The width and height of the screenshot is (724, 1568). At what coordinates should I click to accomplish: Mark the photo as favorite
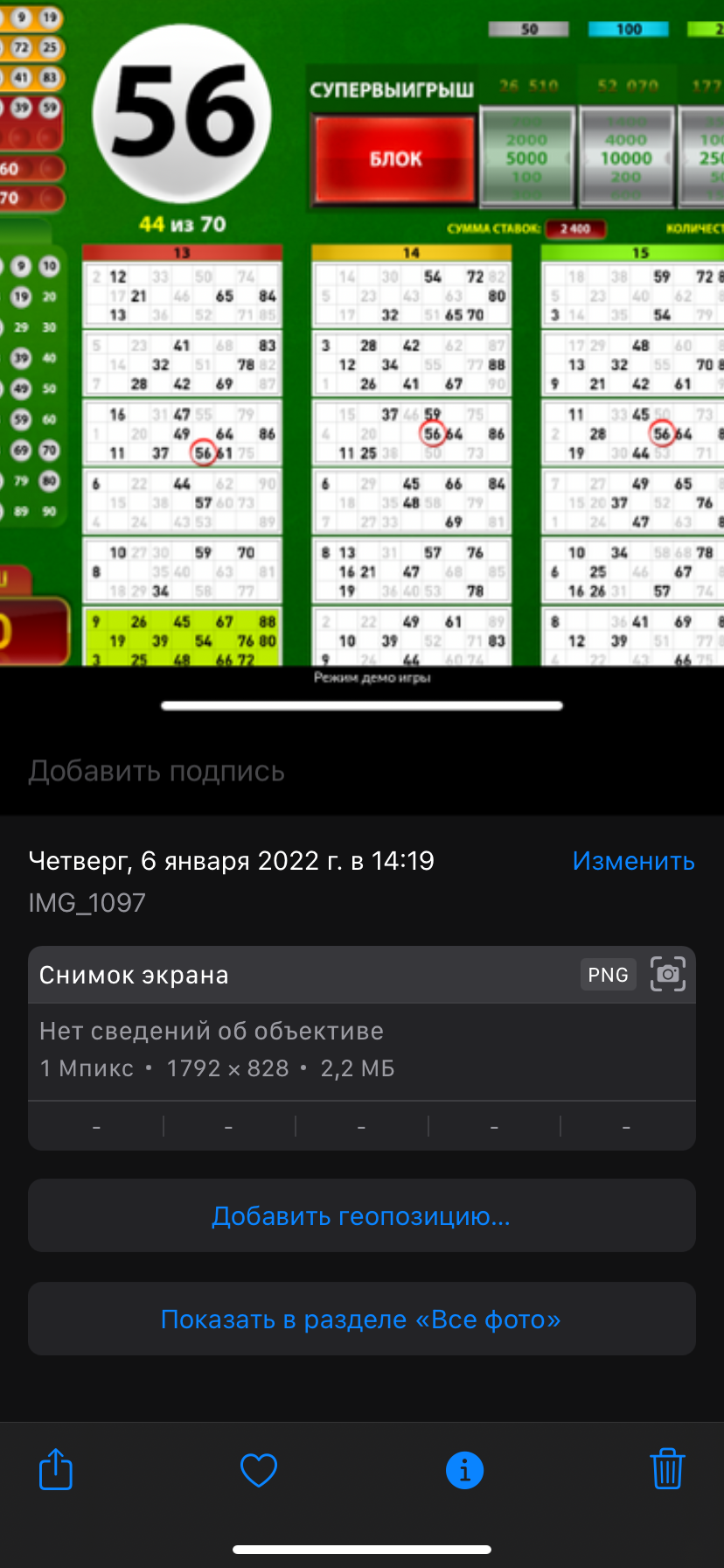pyautogui.click(x=259, y=1470)
